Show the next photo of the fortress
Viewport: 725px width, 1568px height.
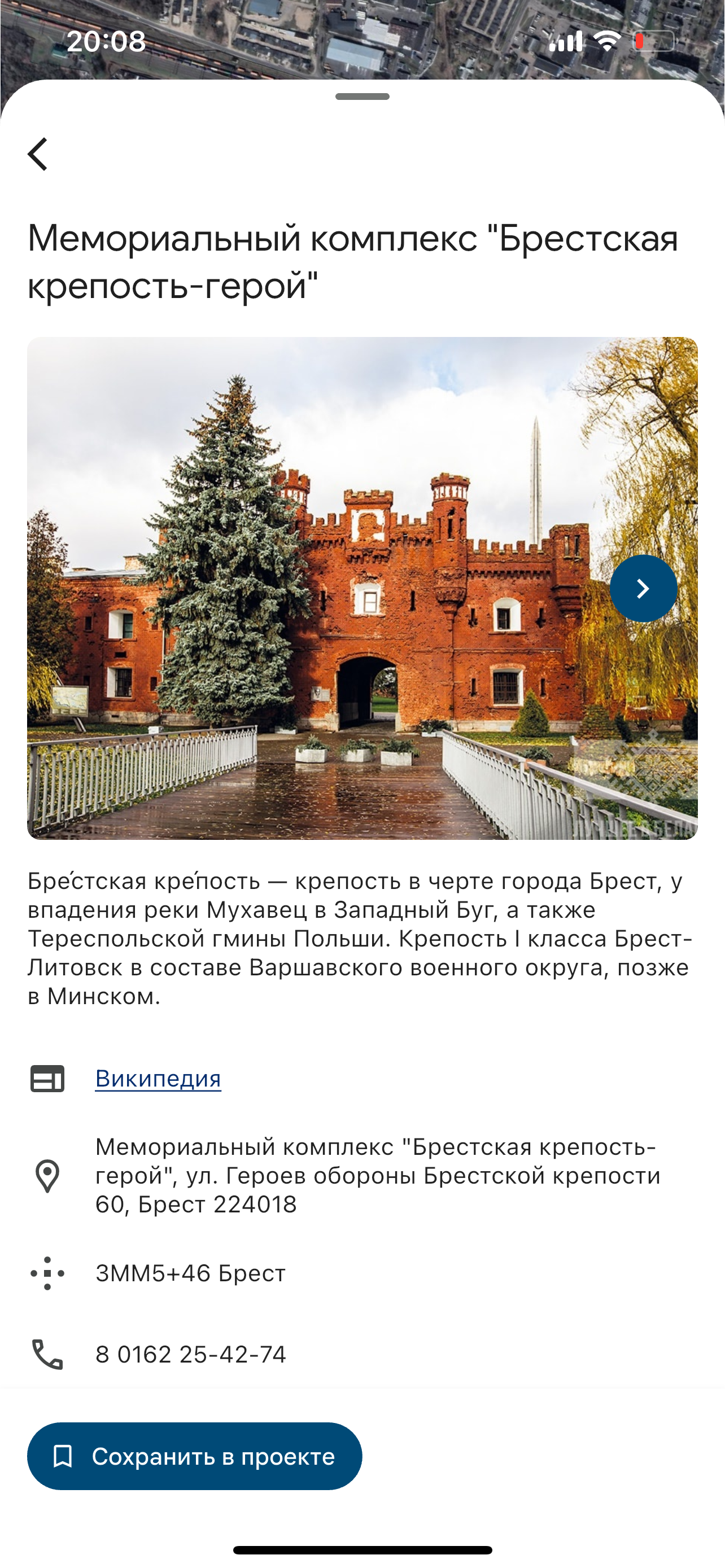pyautogui.click(x=643, y=588)
